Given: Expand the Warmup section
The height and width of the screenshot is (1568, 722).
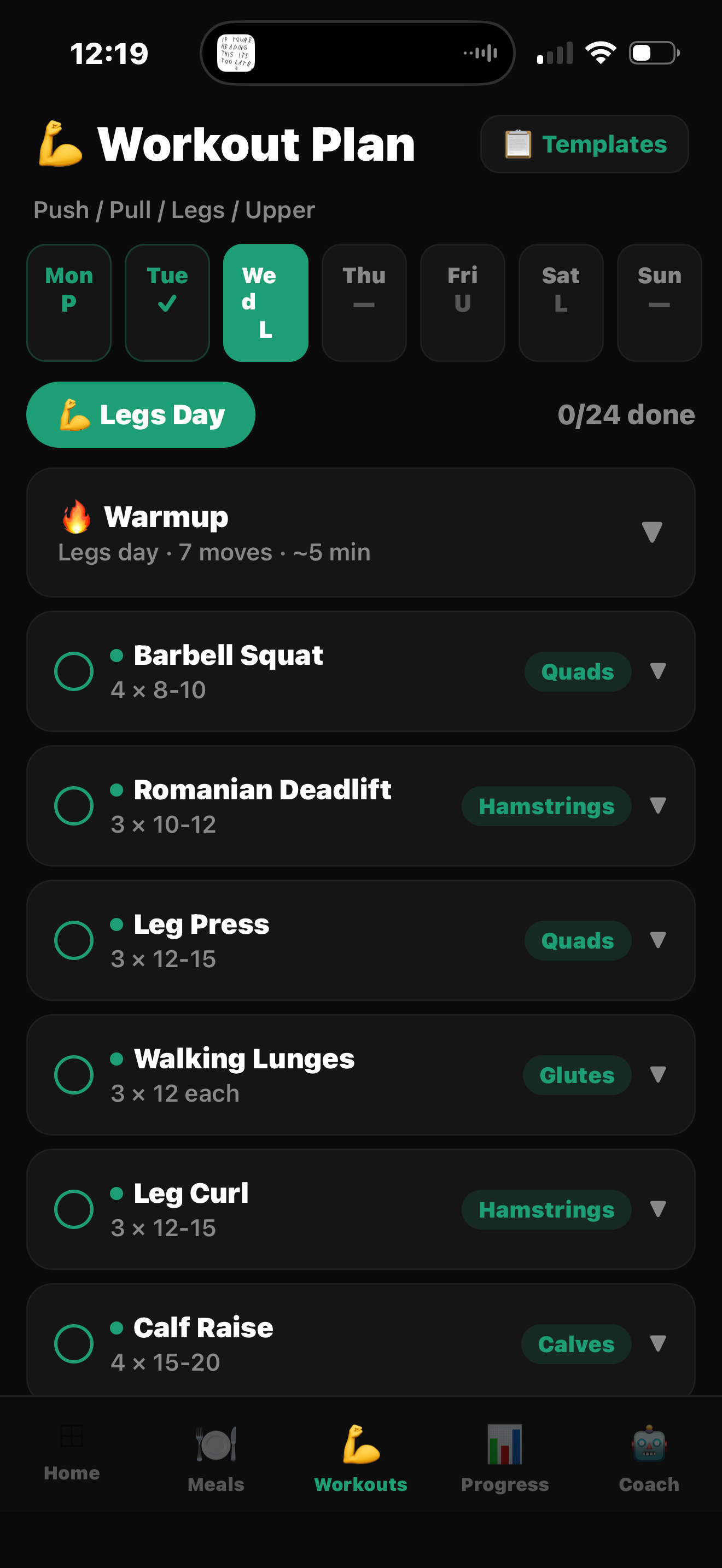Looking at the screenshot, I should pos(651,533).
